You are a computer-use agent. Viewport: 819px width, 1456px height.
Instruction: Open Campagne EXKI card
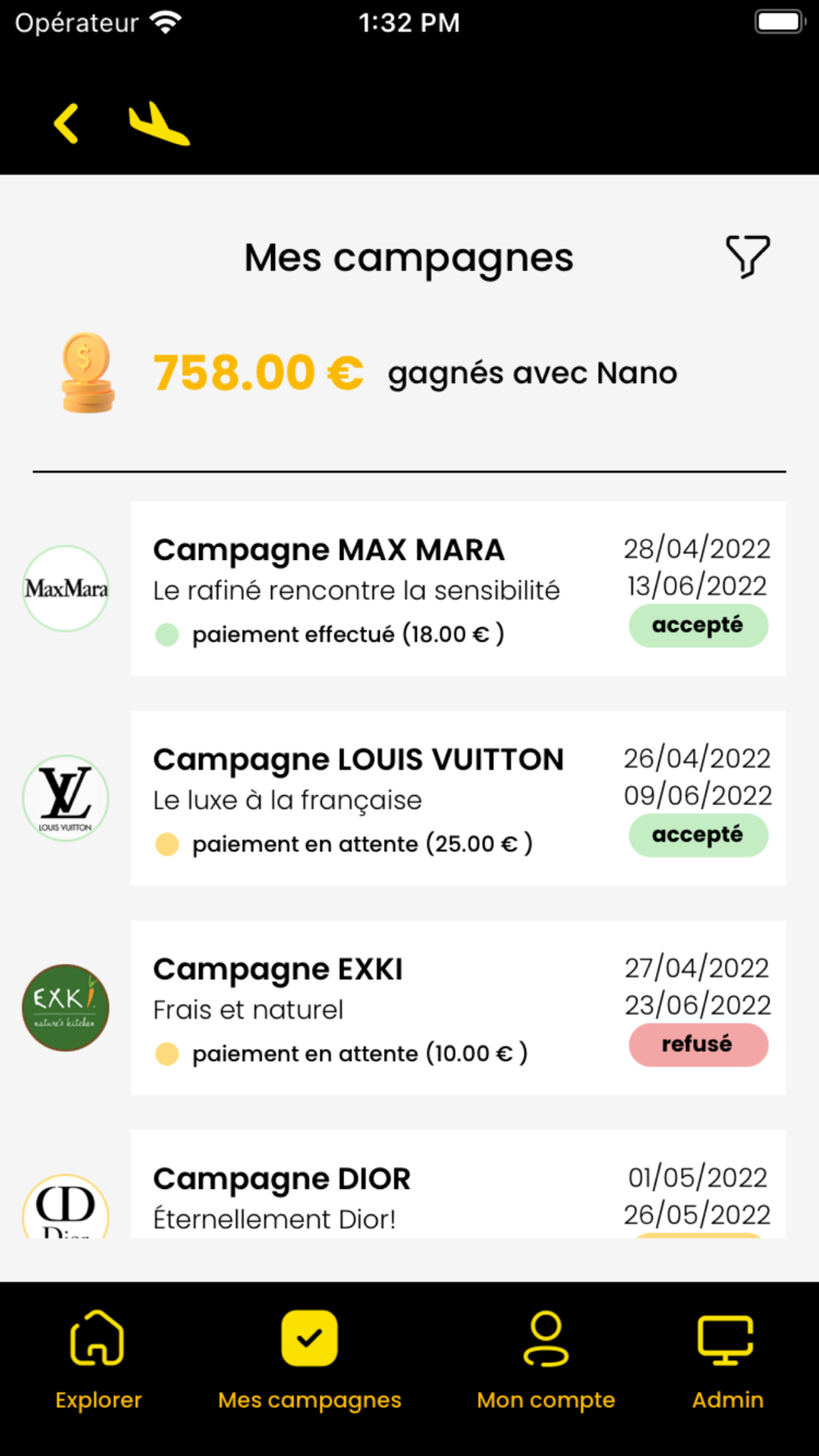coord(458,1008)
